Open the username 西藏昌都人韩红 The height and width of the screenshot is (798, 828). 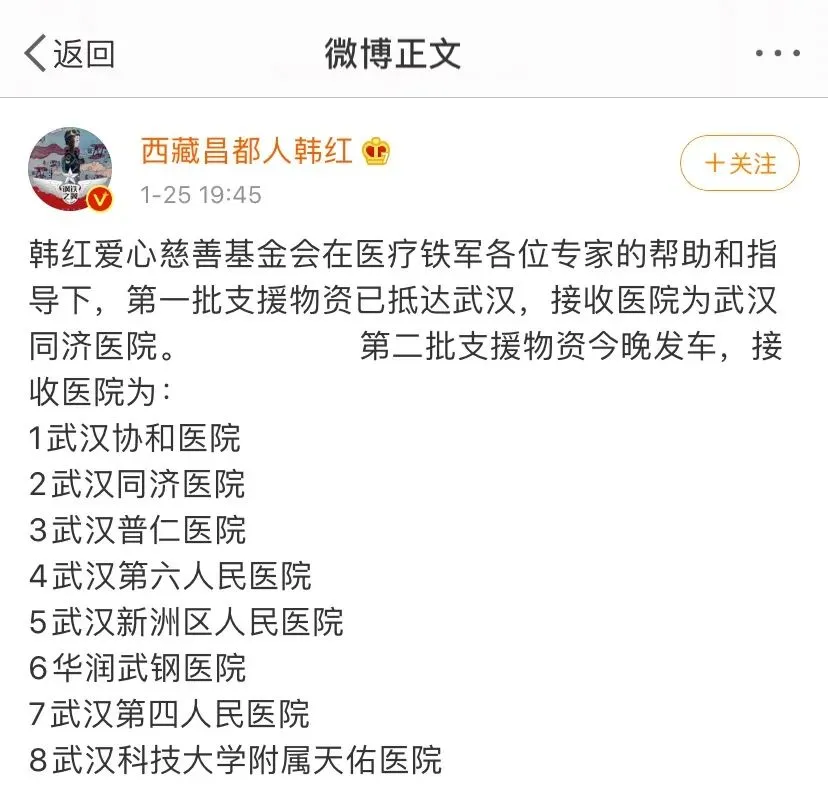[246, 150]
